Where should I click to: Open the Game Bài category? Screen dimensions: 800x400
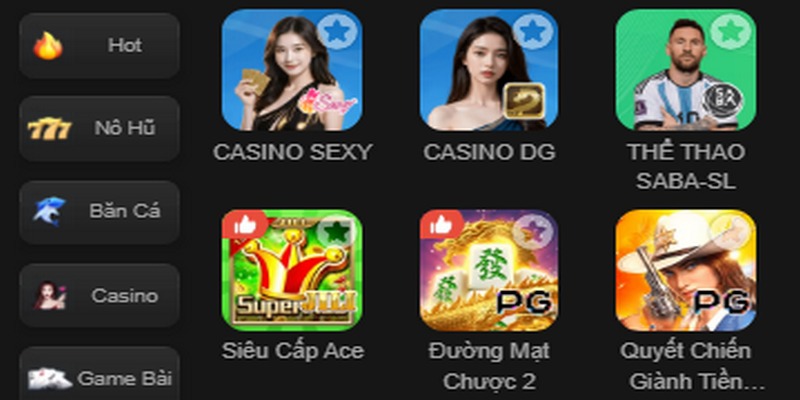(x=99, y=378)
